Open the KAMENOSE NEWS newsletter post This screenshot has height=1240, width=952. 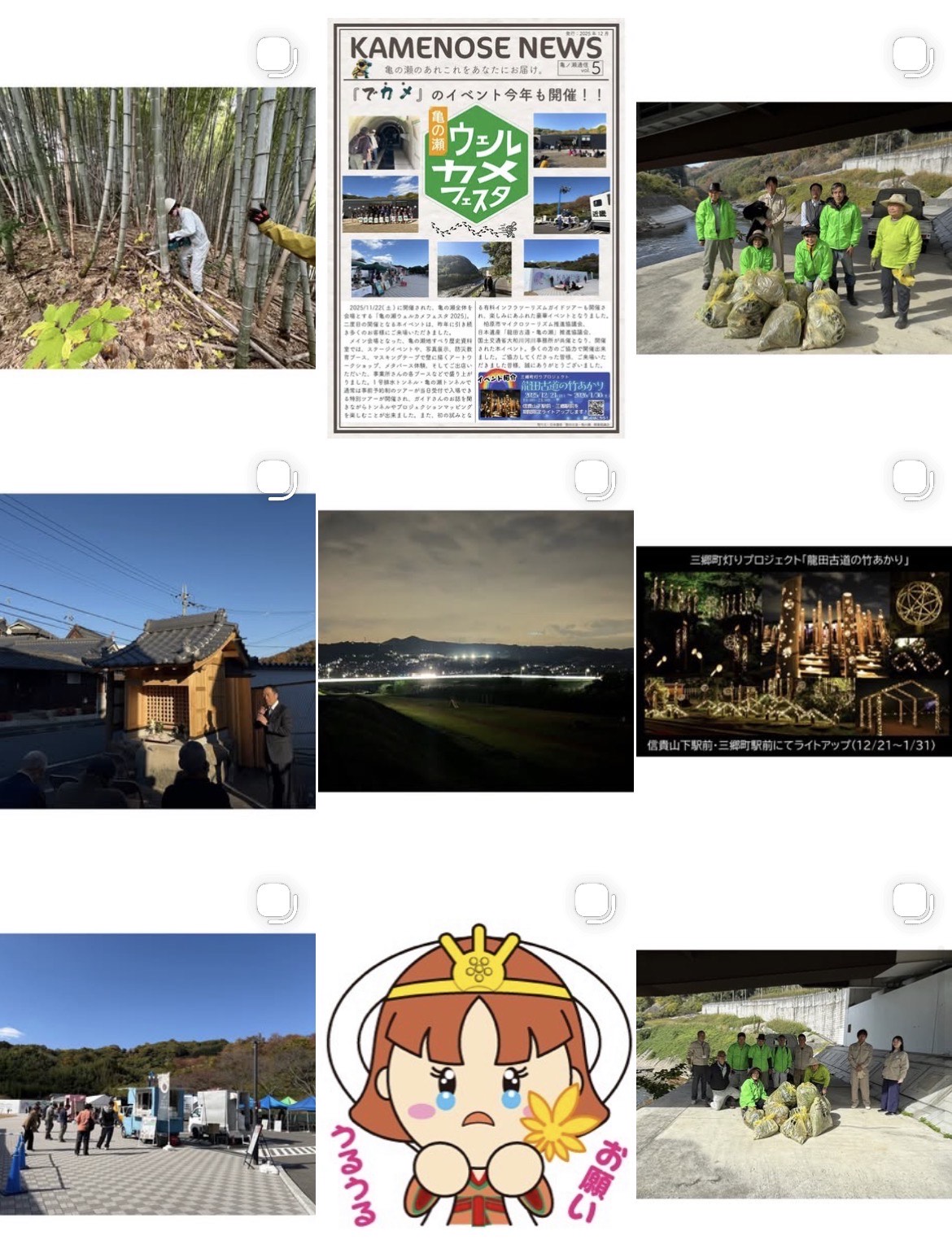(476, 229)
